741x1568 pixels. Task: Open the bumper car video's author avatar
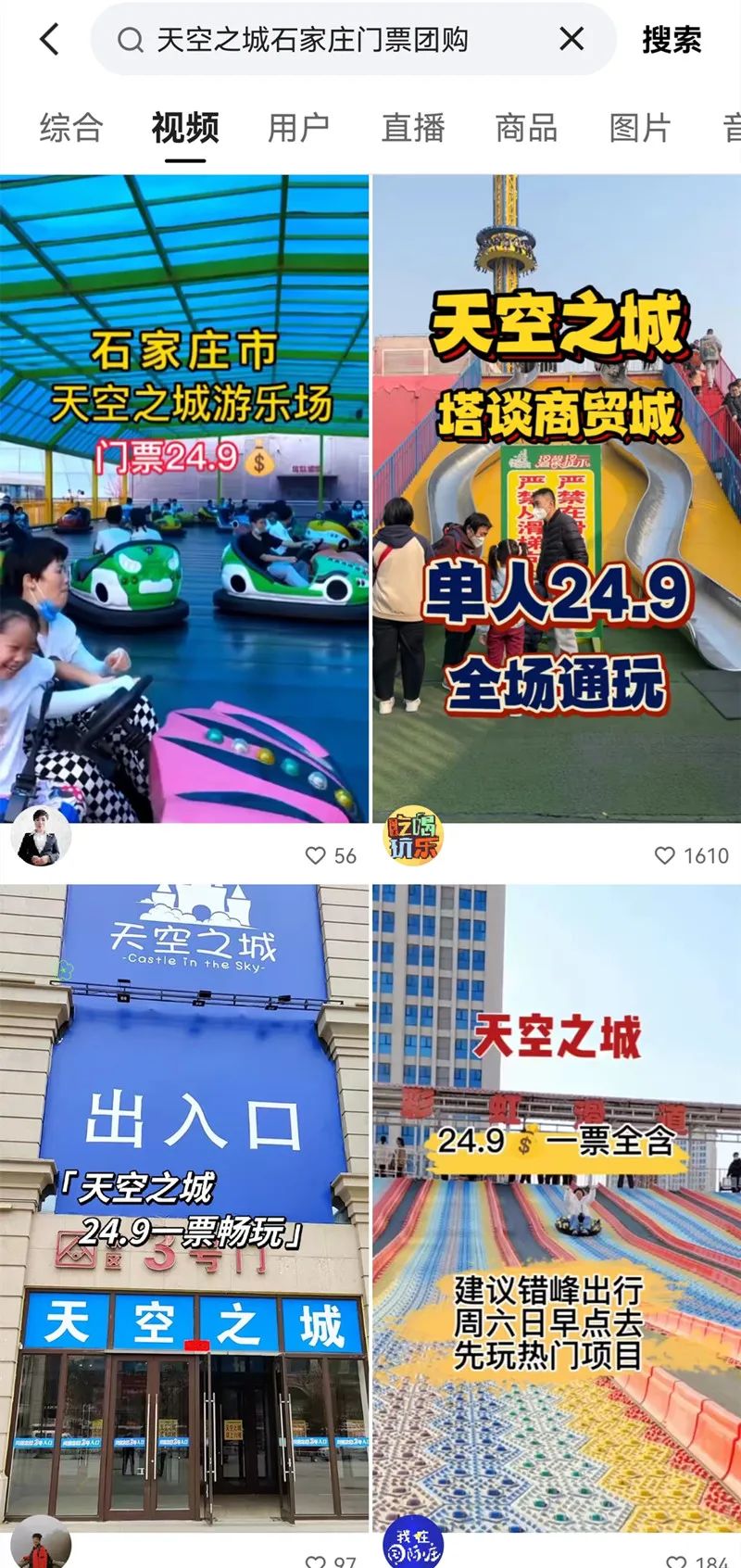41,837
